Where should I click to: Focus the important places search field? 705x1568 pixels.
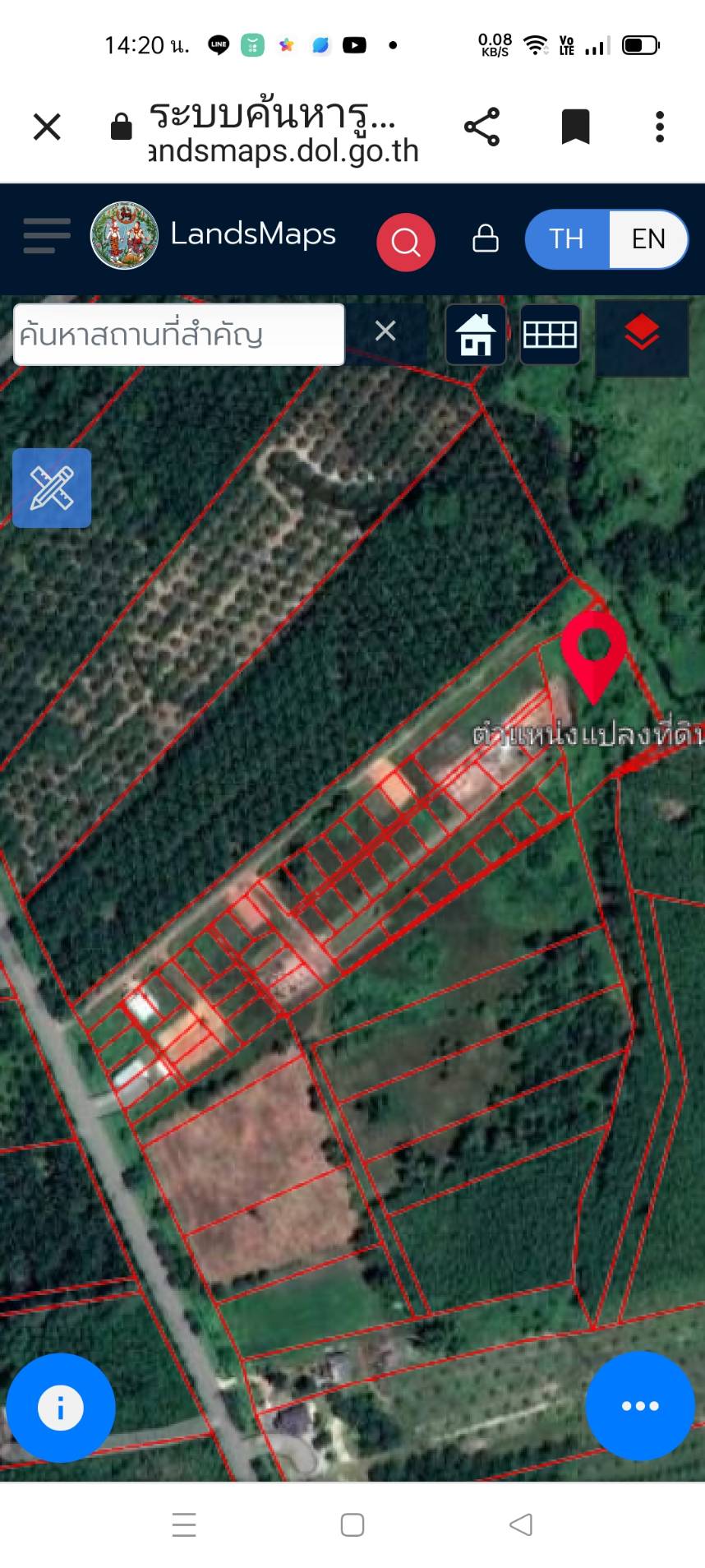pyautogui.click(x=179, y=335)
